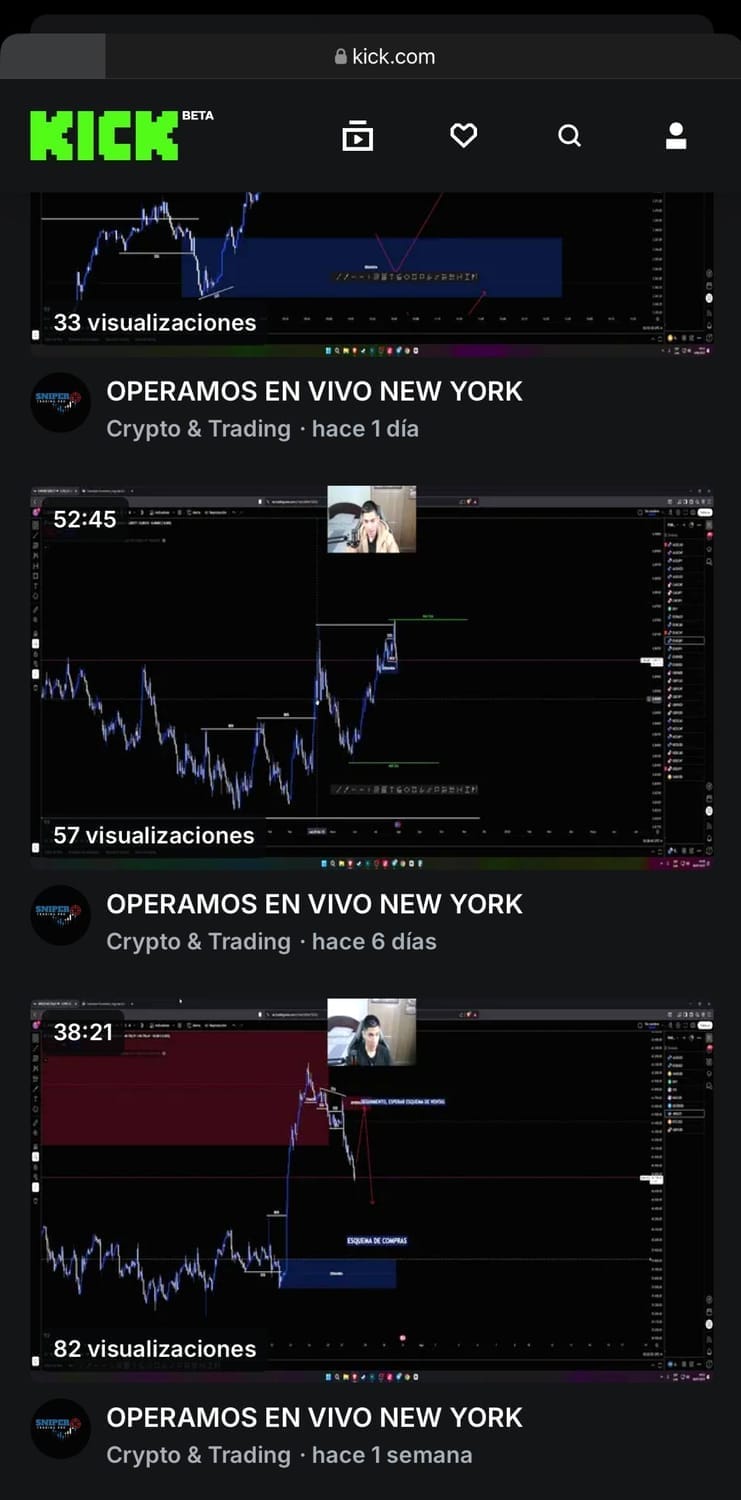Play the 38:21 video thumbnail
The height and width of the screenshot is (1500, 741).
371,1190
